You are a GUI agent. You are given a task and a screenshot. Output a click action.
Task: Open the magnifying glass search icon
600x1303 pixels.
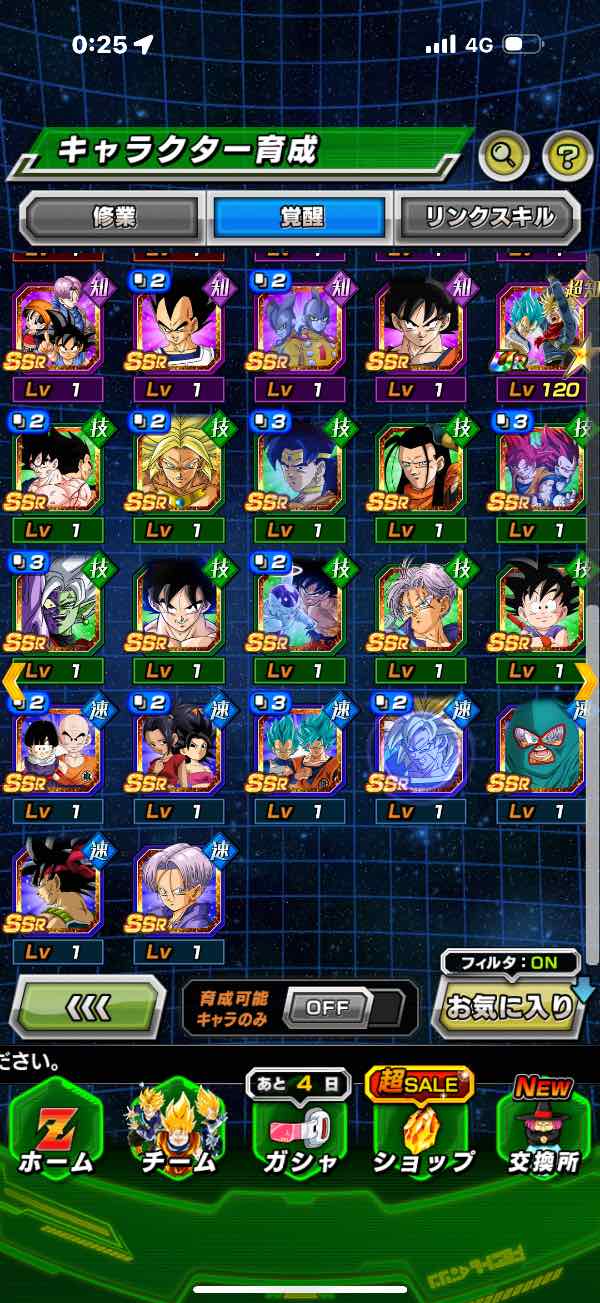pos(504,154)
